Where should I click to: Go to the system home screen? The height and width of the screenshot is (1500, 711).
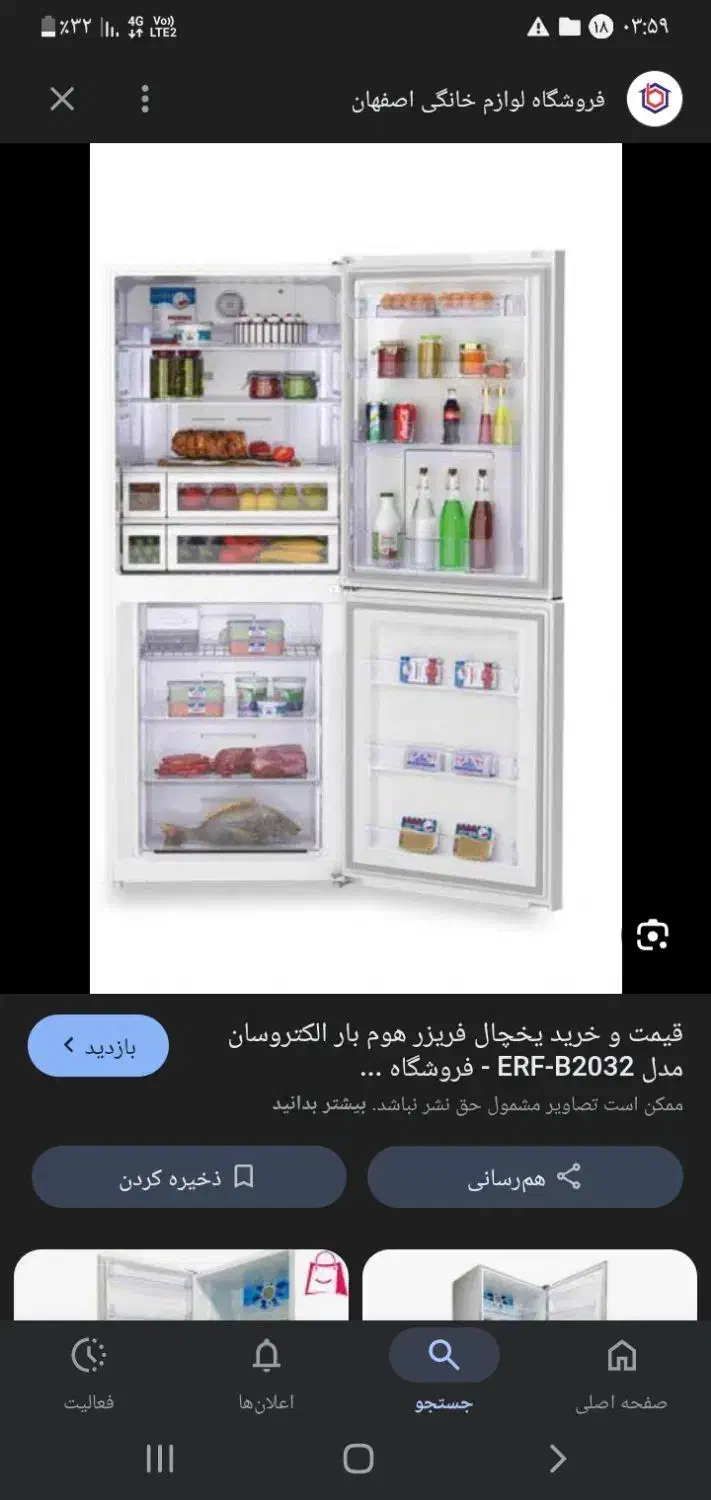(x=357, y=1458)
